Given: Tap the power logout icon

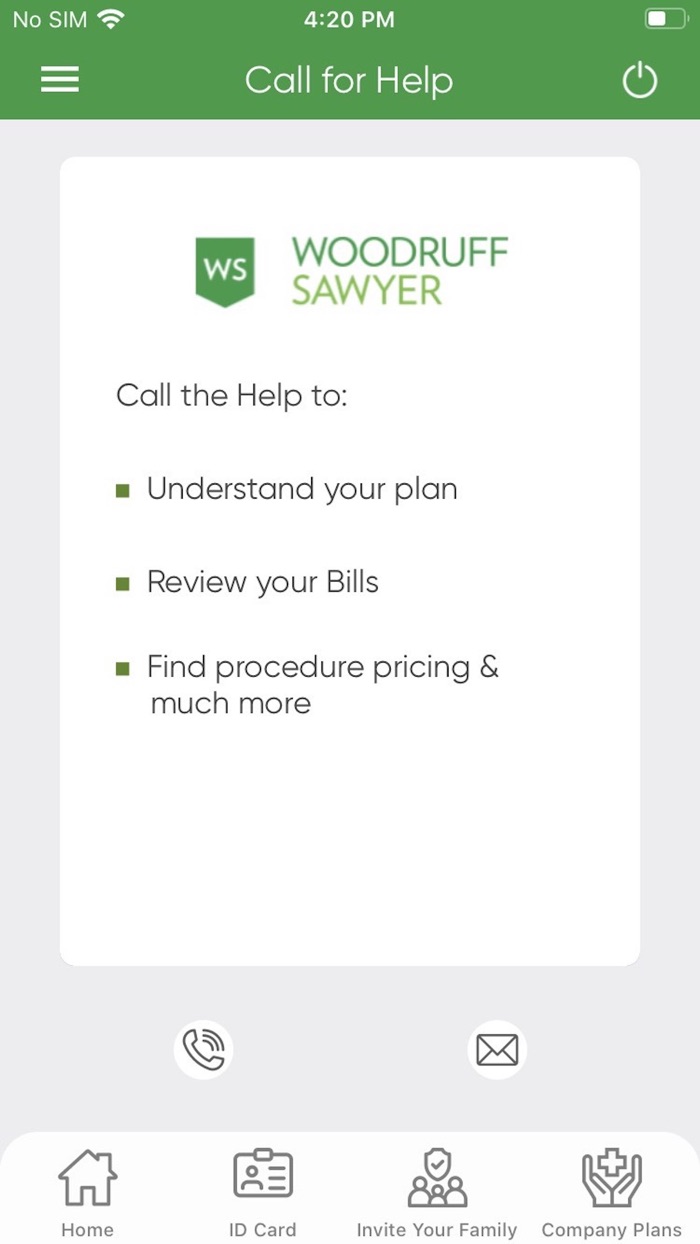Looking at the screenshot, I should pyautogui.click(x=640, y=81).
